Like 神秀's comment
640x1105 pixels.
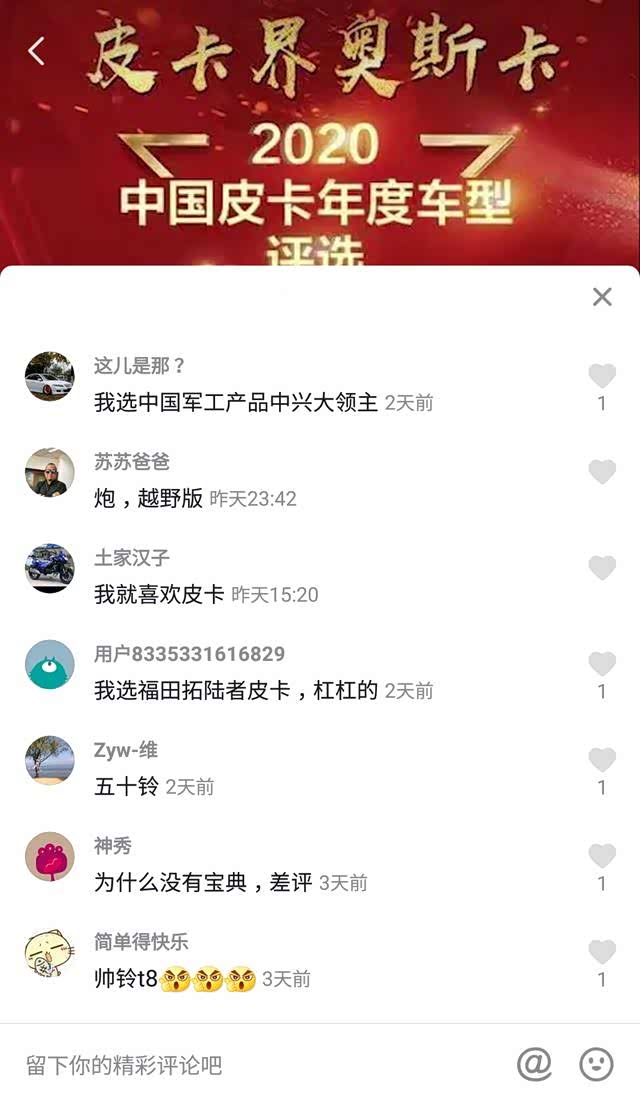coord(602,856)
